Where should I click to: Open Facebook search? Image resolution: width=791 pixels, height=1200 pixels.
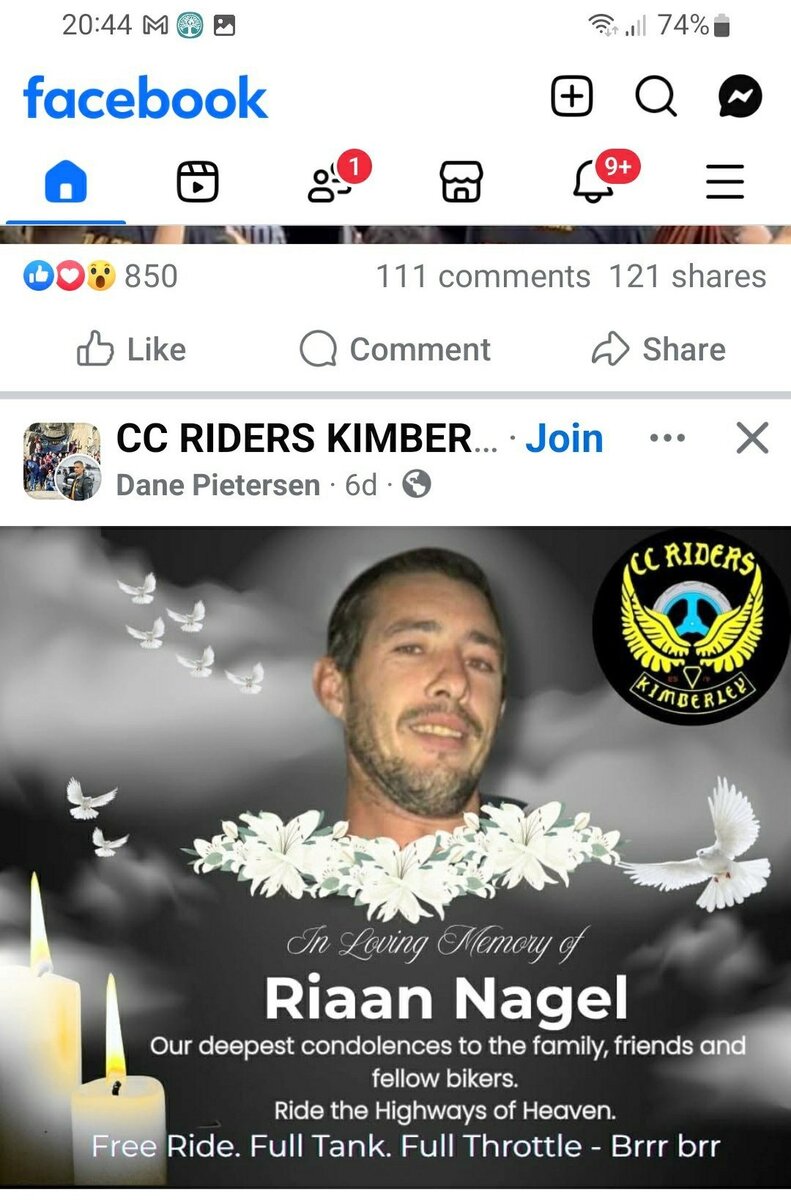pos(656,98)
